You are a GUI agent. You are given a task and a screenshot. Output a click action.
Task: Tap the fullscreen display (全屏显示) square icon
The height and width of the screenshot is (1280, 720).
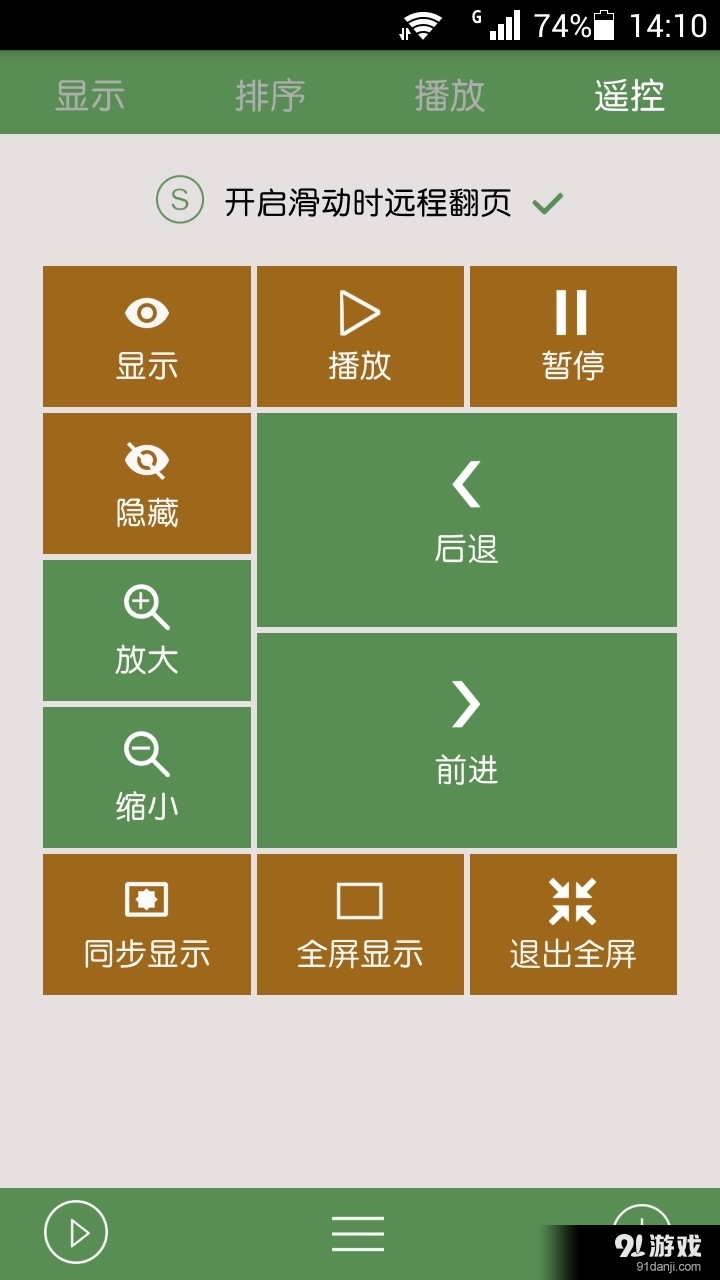click(x=360, y=901)
